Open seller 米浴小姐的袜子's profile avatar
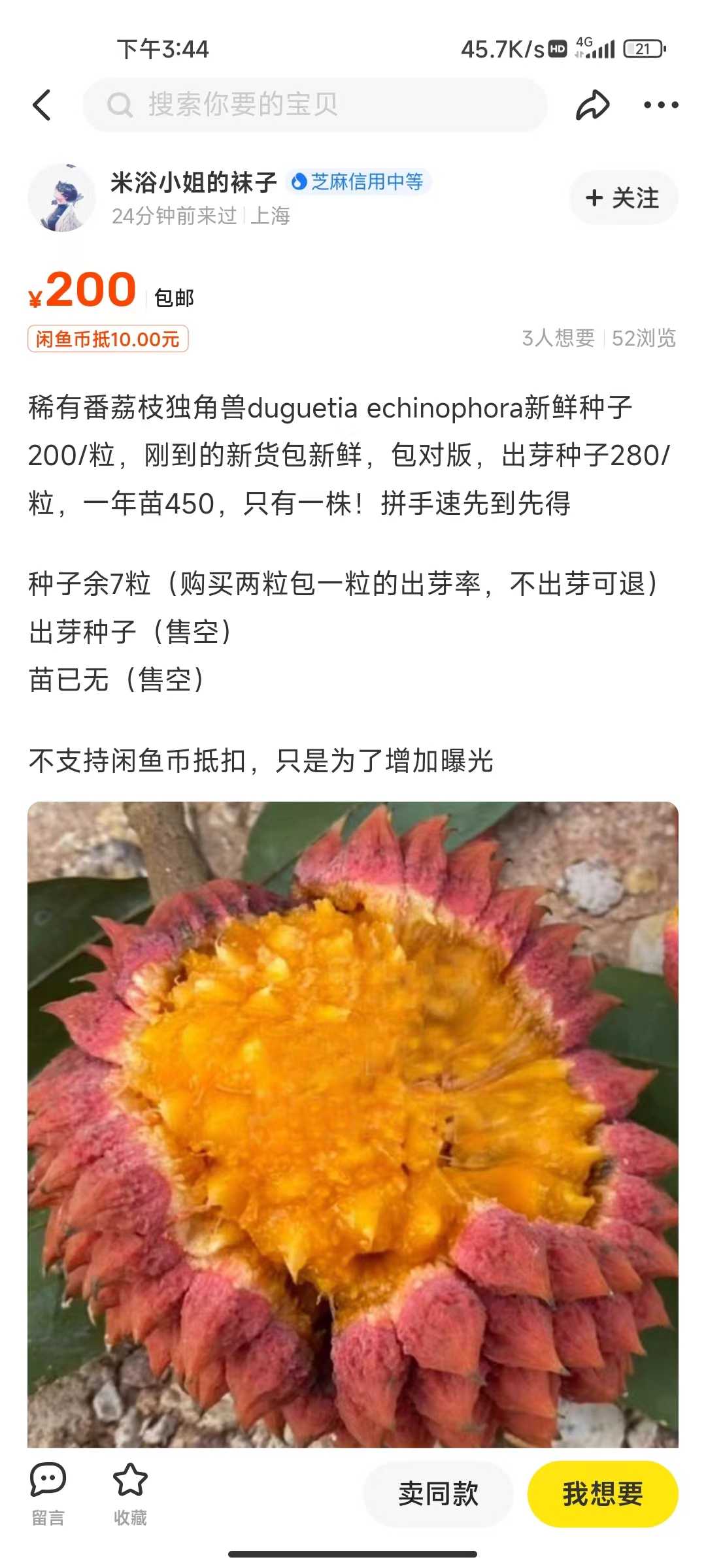 61,197
